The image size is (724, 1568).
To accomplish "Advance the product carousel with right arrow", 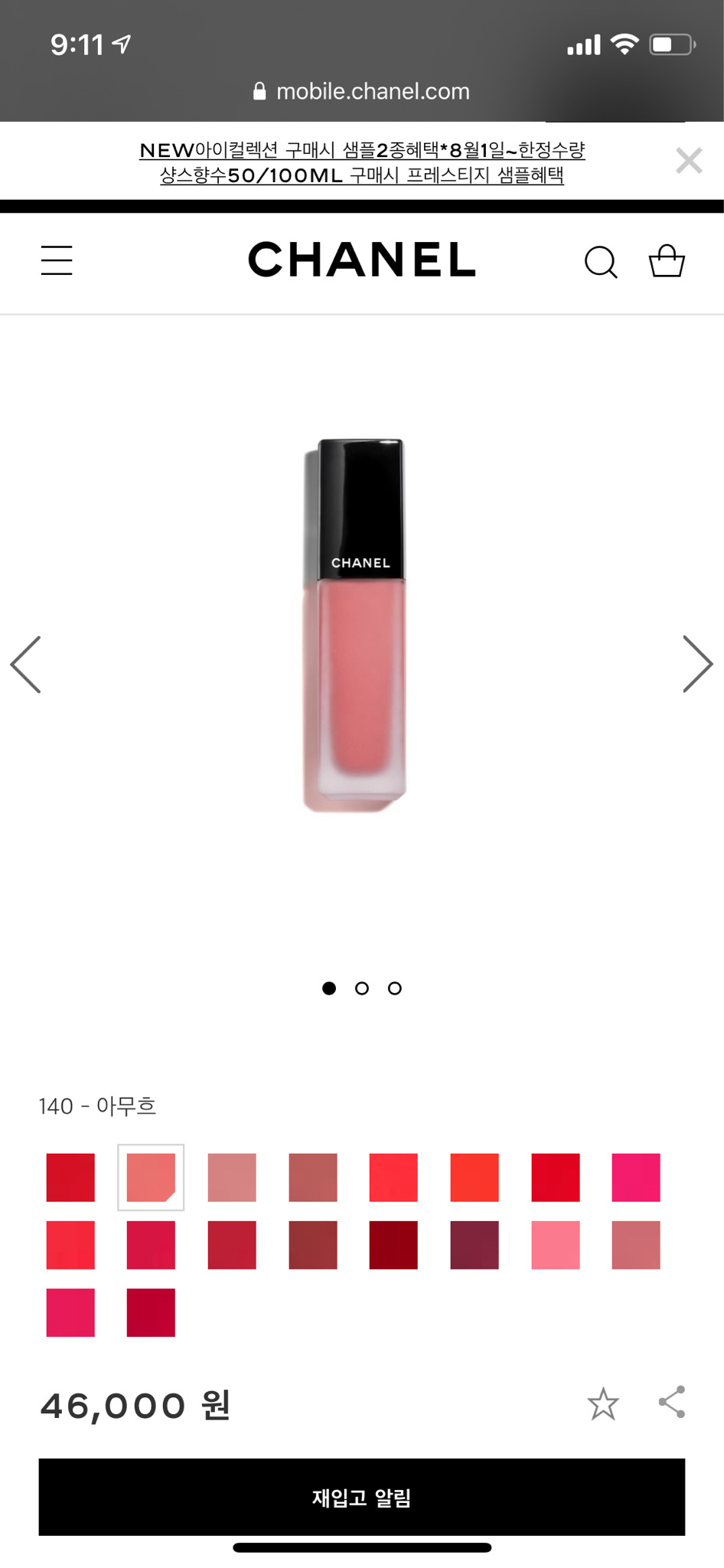I will [x=697, y=663].
